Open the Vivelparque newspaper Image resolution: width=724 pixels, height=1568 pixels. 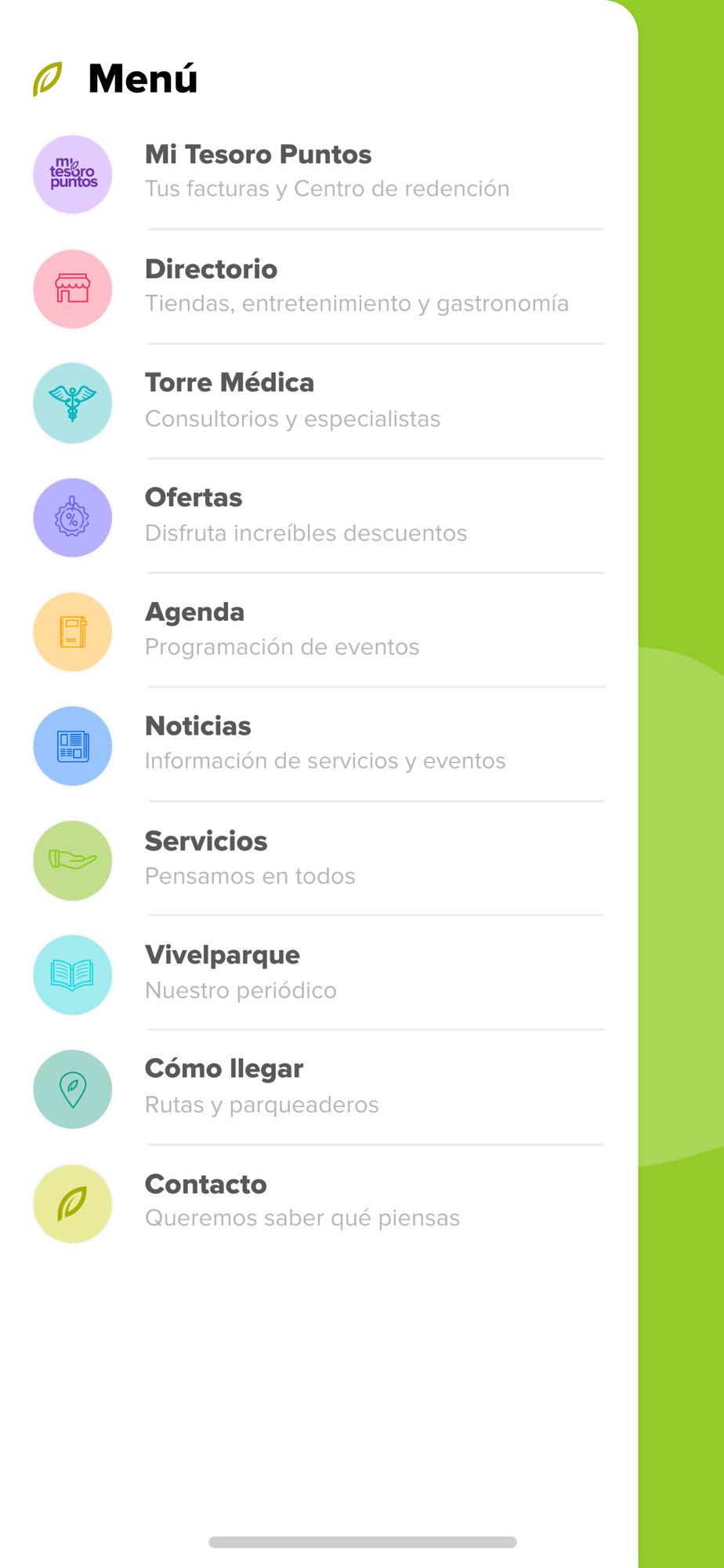(318, 974)
